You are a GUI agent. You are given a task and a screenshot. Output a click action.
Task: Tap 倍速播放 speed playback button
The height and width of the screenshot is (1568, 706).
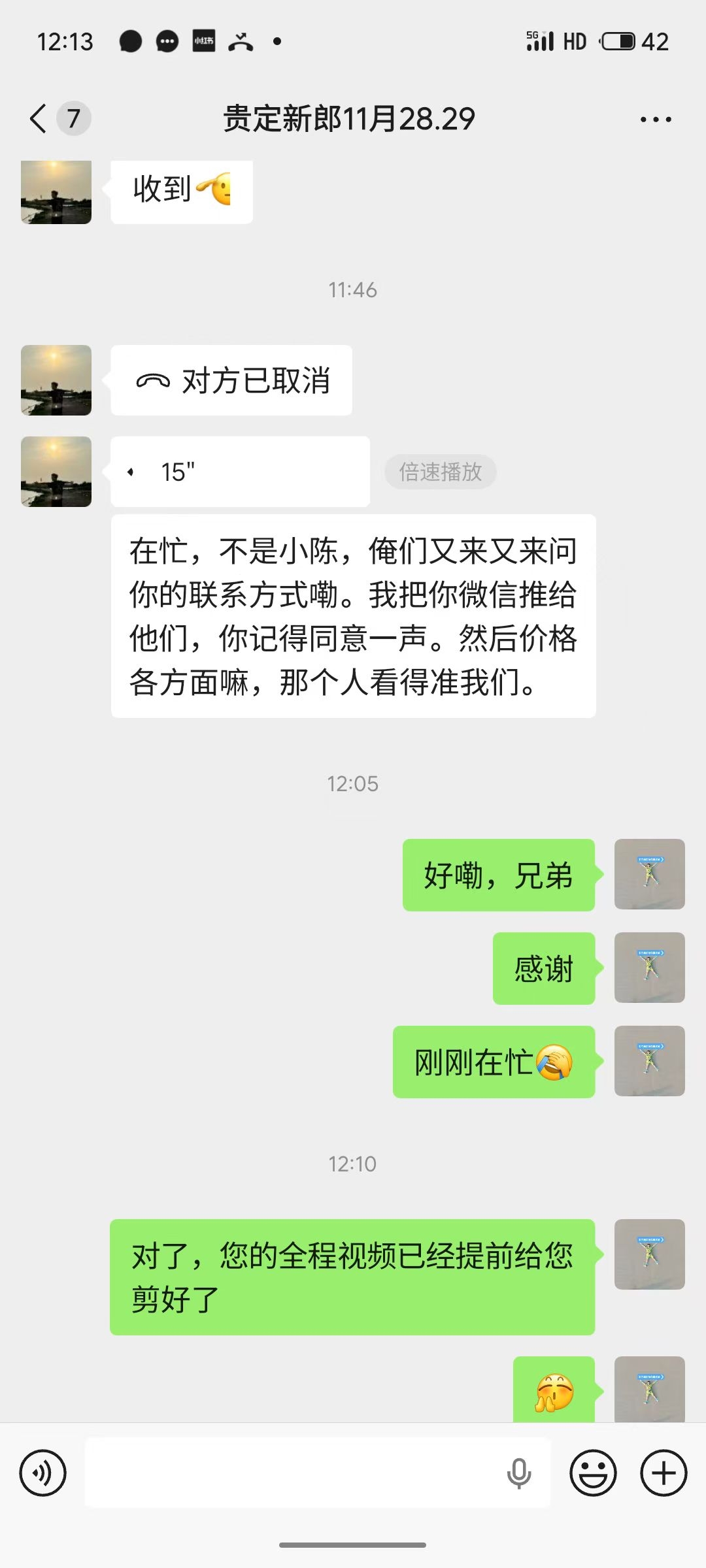[441, 472]
